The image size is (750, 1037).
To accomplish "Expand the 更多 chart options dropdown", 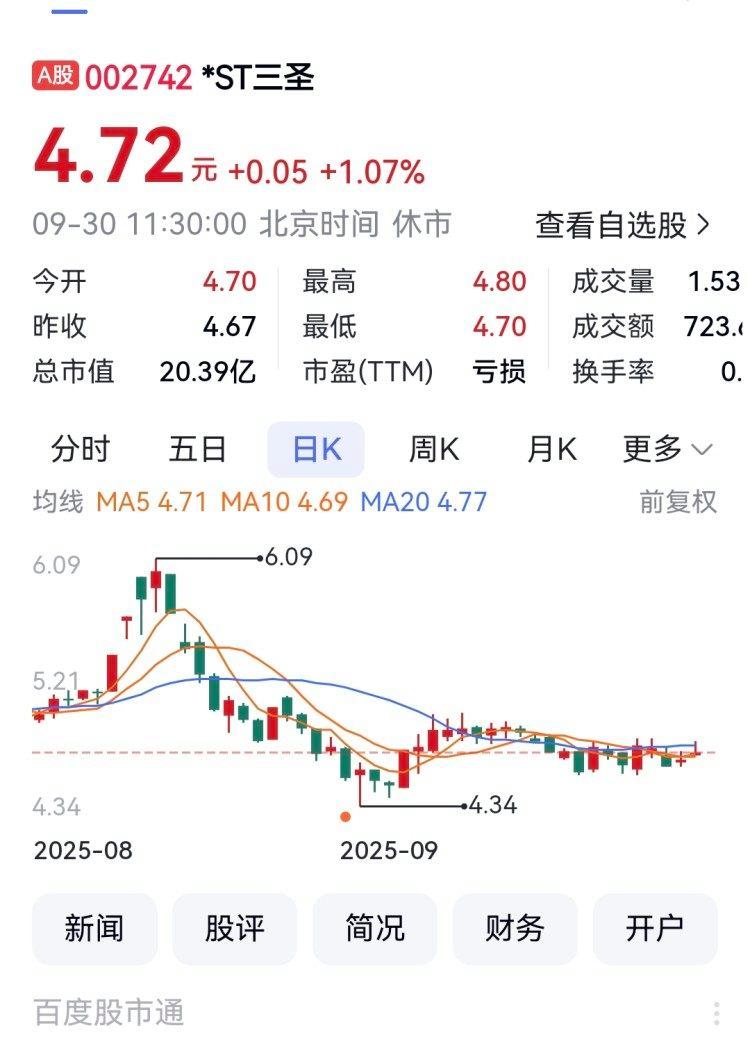I will click(x=667, y=450).
